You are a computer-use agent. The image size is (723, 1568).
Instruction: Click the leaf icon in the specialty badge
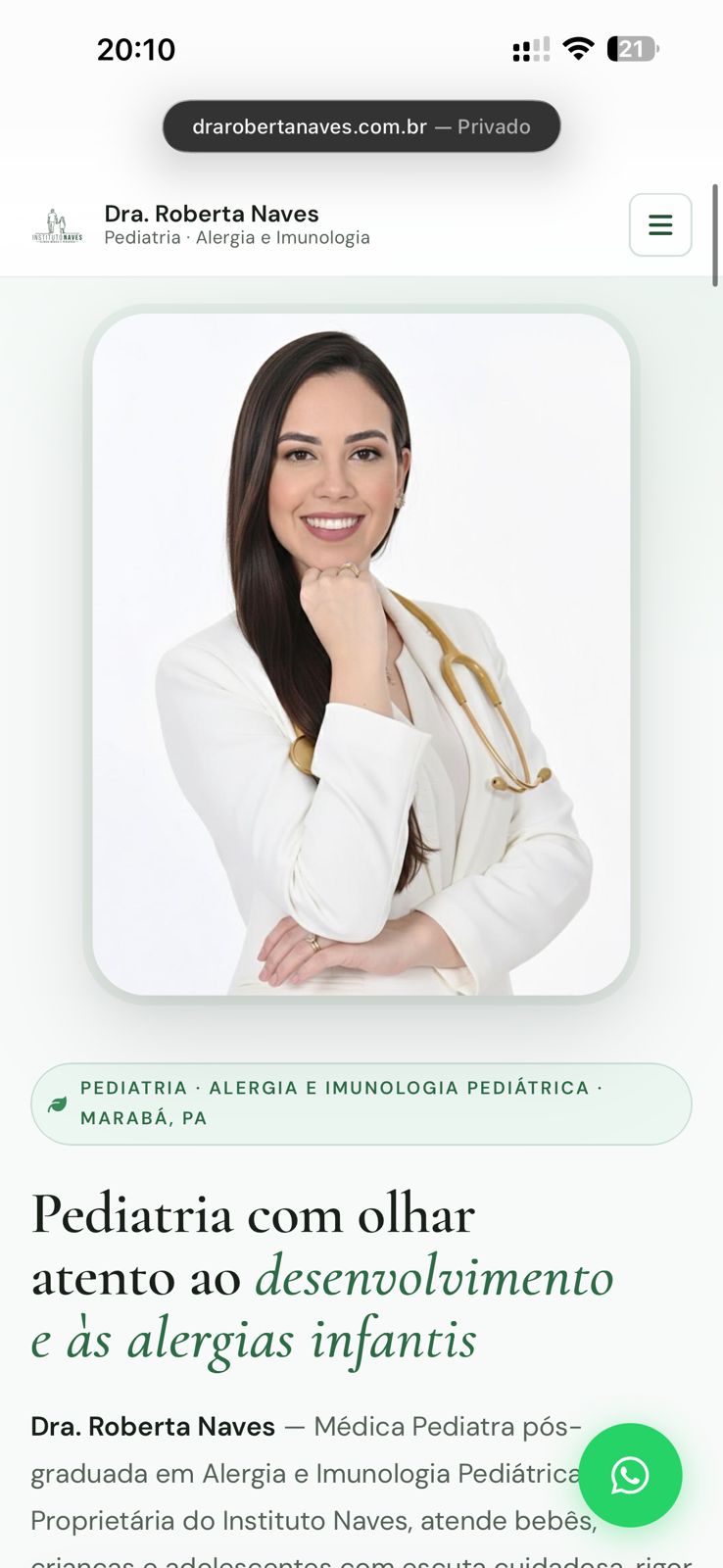click(x=58, y=1102)
